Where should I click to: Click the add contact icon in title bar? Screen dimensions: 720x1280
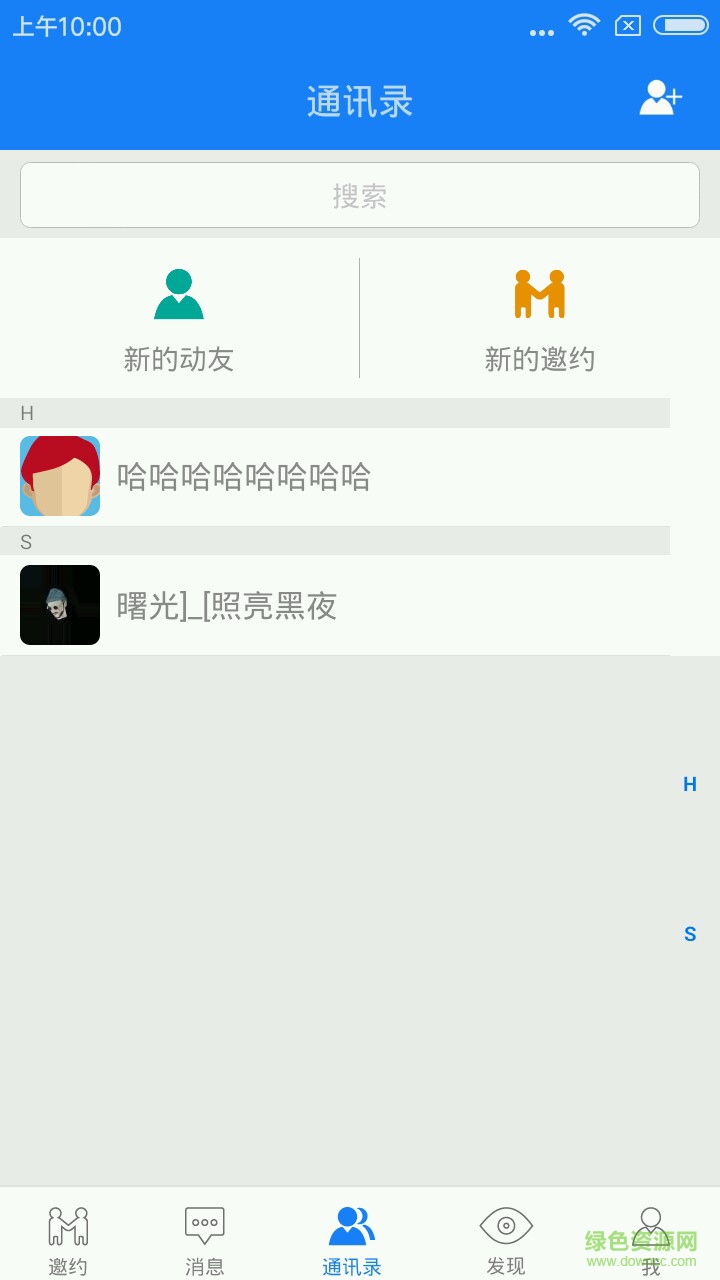point(658,98)
